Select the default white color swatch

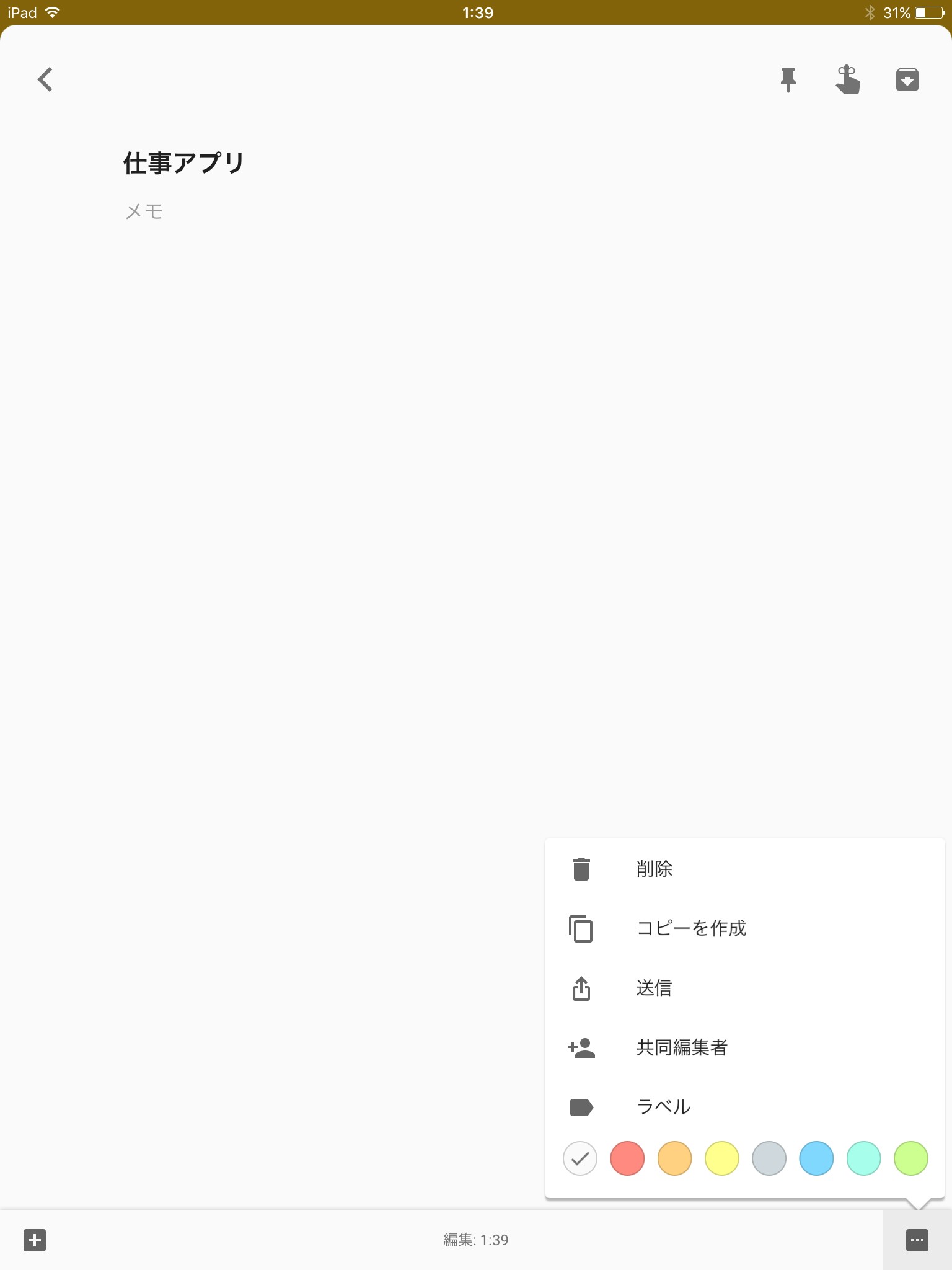pyautogui.click(x=580, y=1158)
